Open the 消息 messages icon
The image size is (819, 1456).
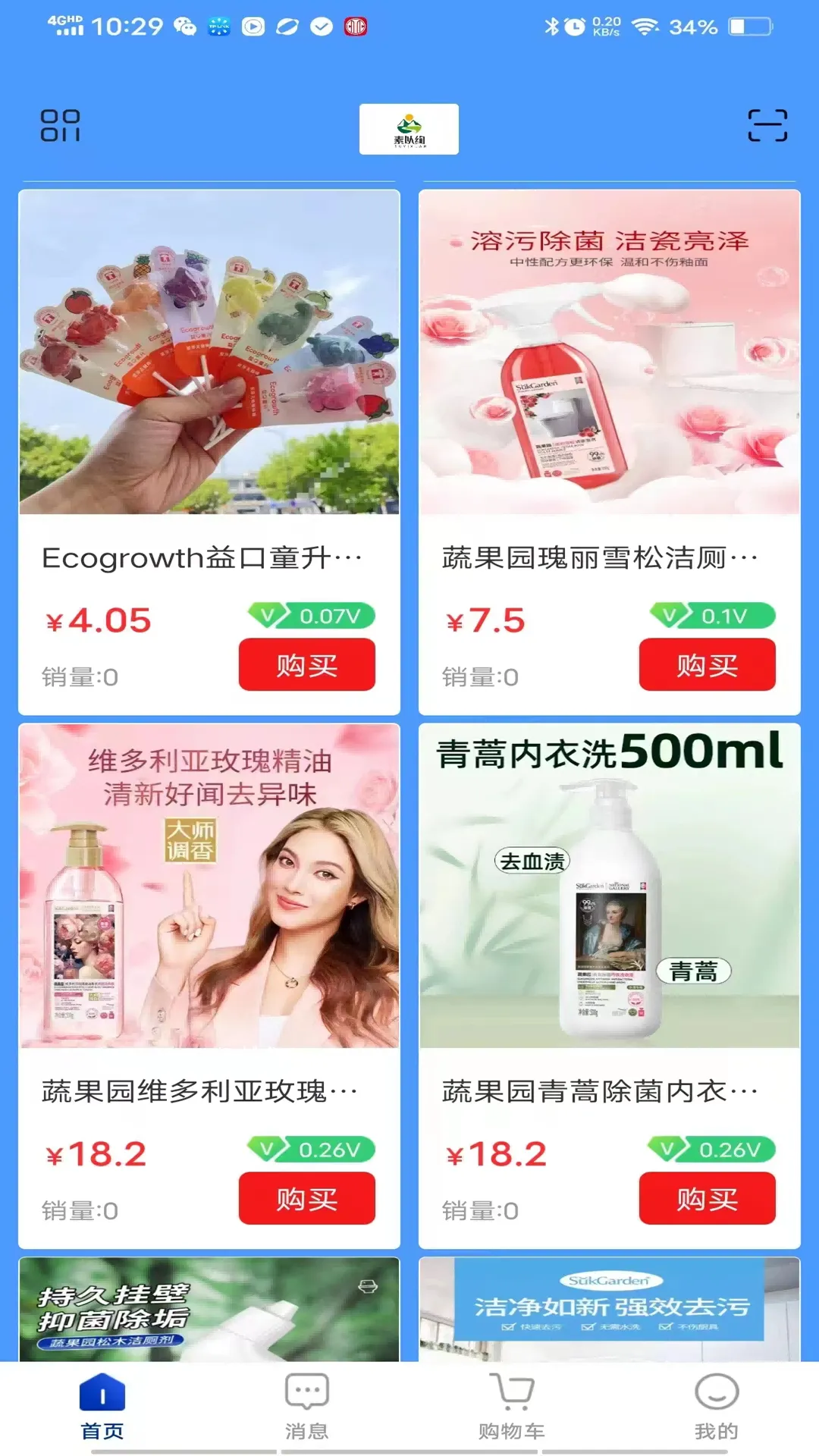click(x=305, y=1407)
